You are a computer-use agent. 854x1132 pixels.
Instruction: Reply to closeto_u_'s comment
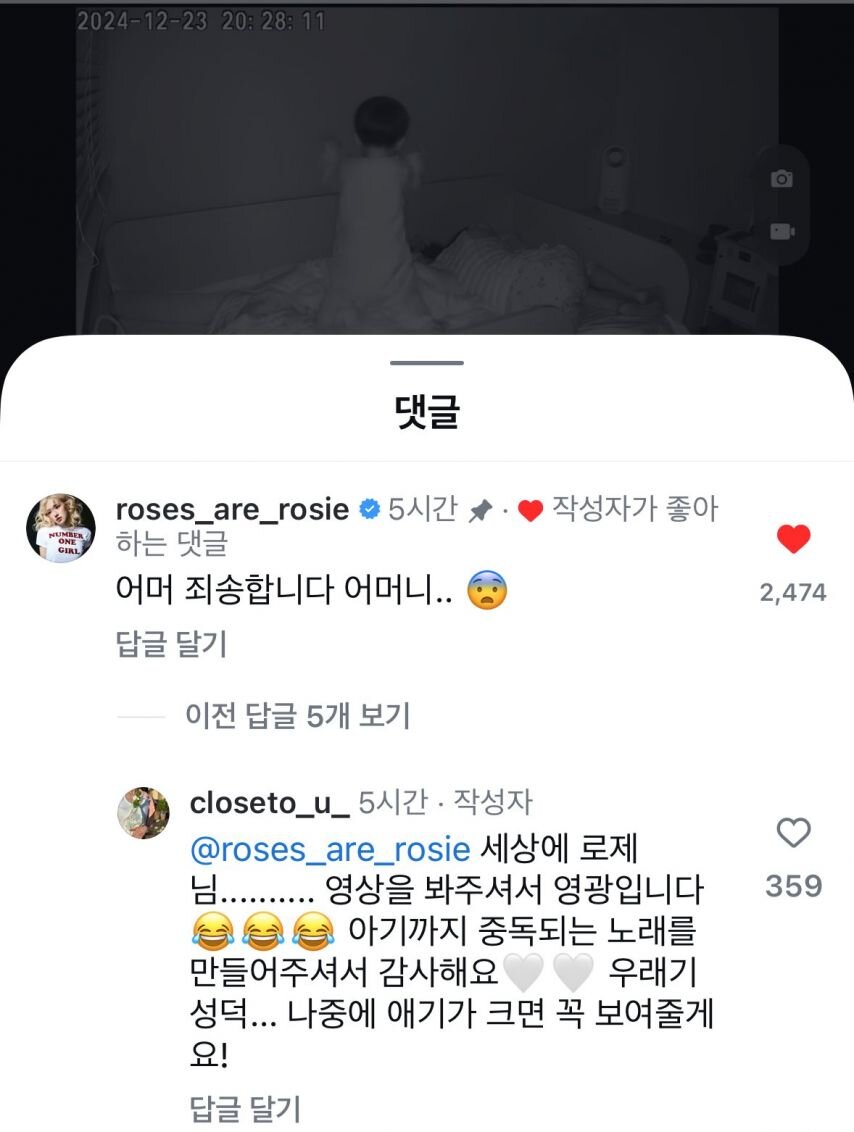click(245, 1108)
